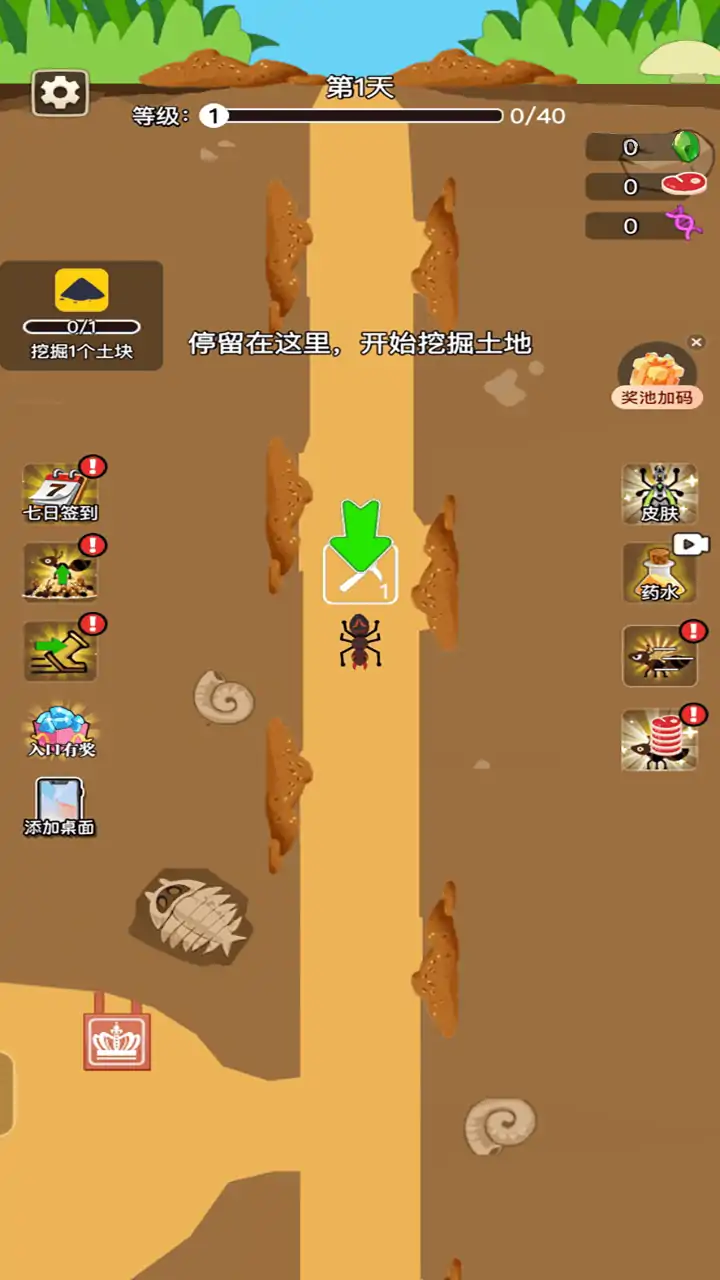Open the ant upgrade icon with green arrow

tap(60, 571)
